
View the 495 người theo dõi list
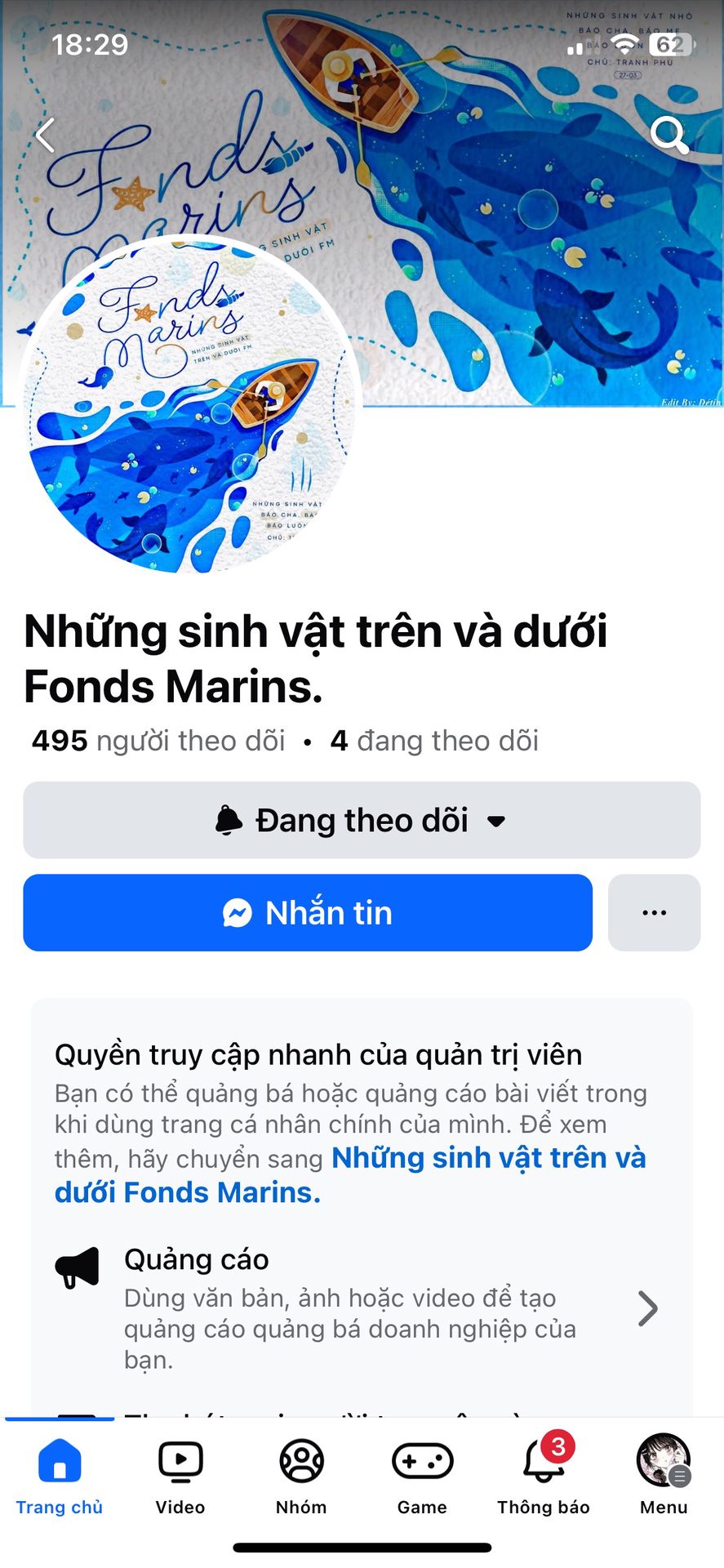pyautogui.click(x=159, y=741)
